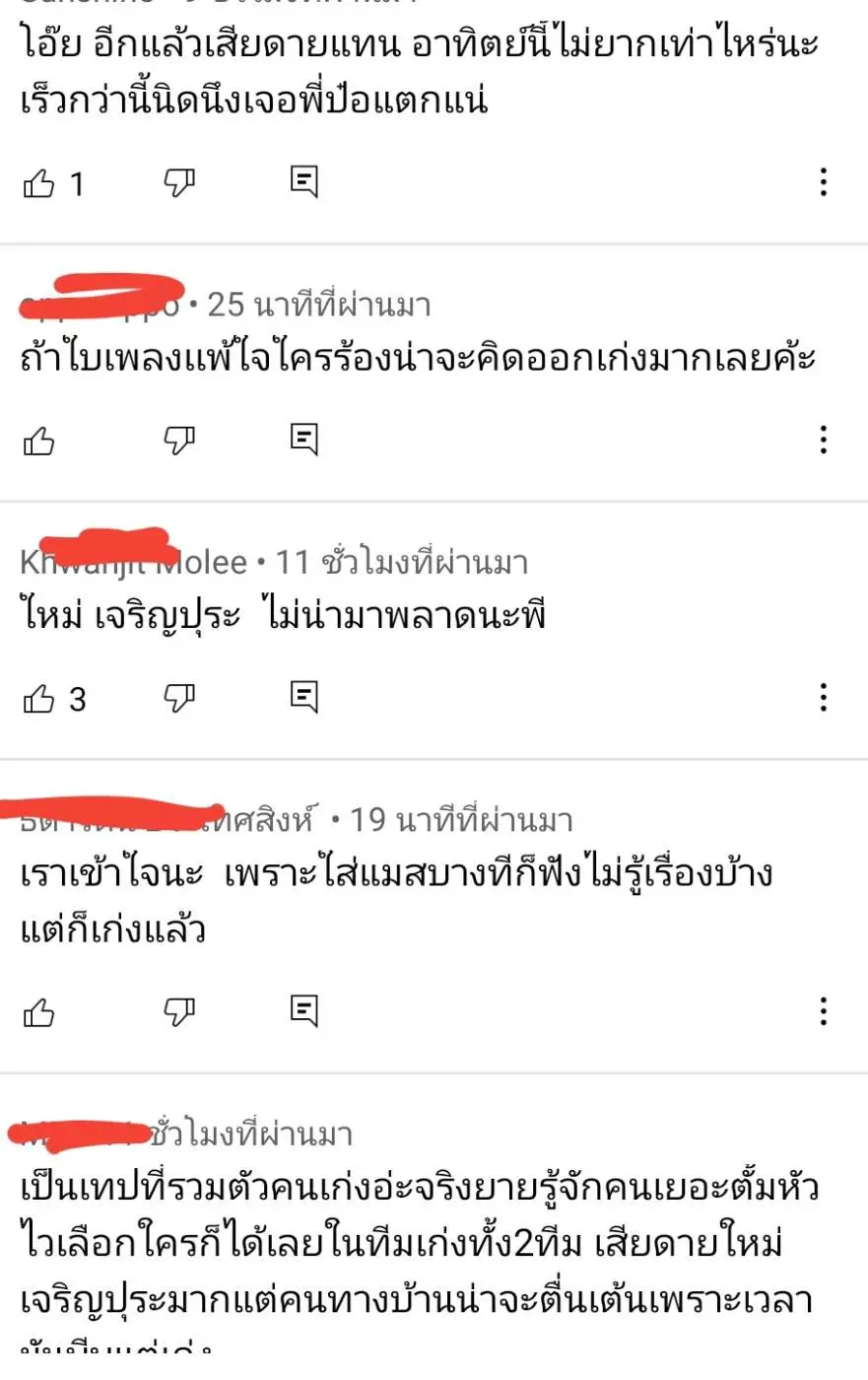
Task: Reply to the comment posted 19 นาทีที่ผ่านมา
Action: click(x=304, y=1010)
